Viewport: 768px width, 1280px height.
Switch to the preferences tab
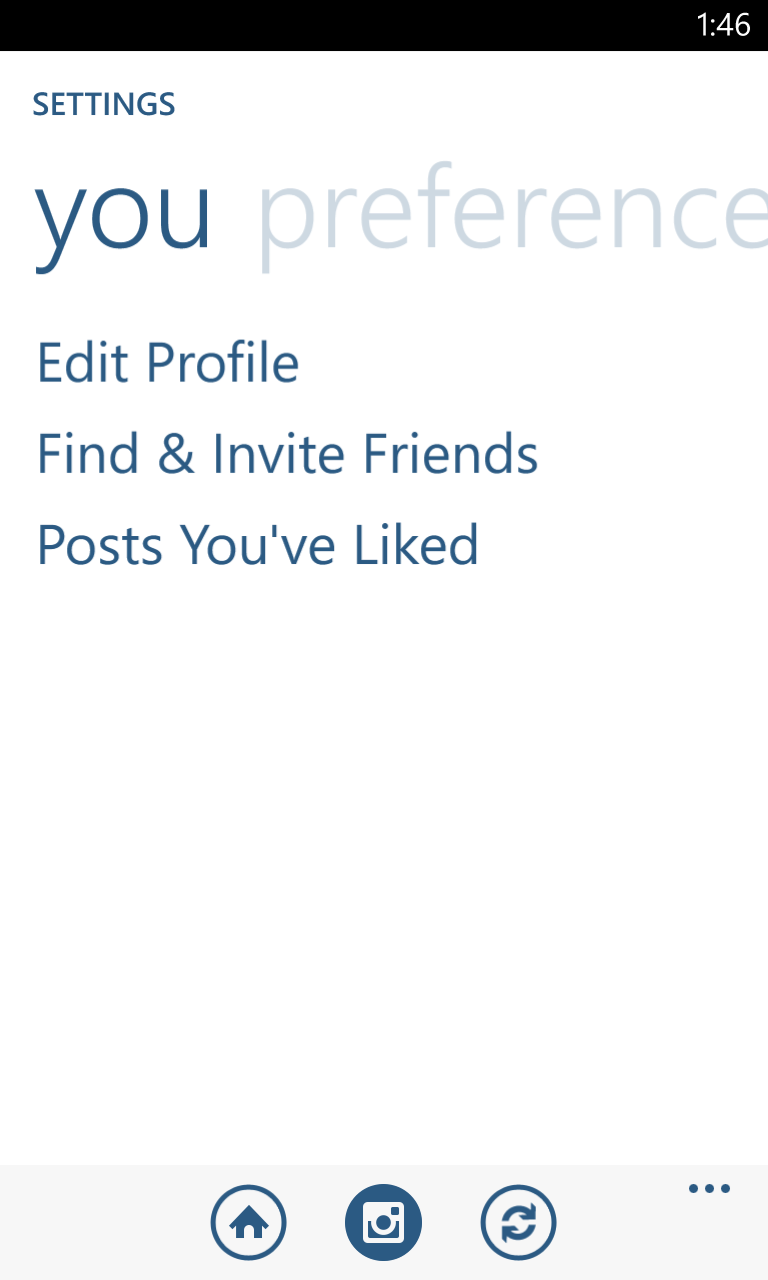pos(510,213)
